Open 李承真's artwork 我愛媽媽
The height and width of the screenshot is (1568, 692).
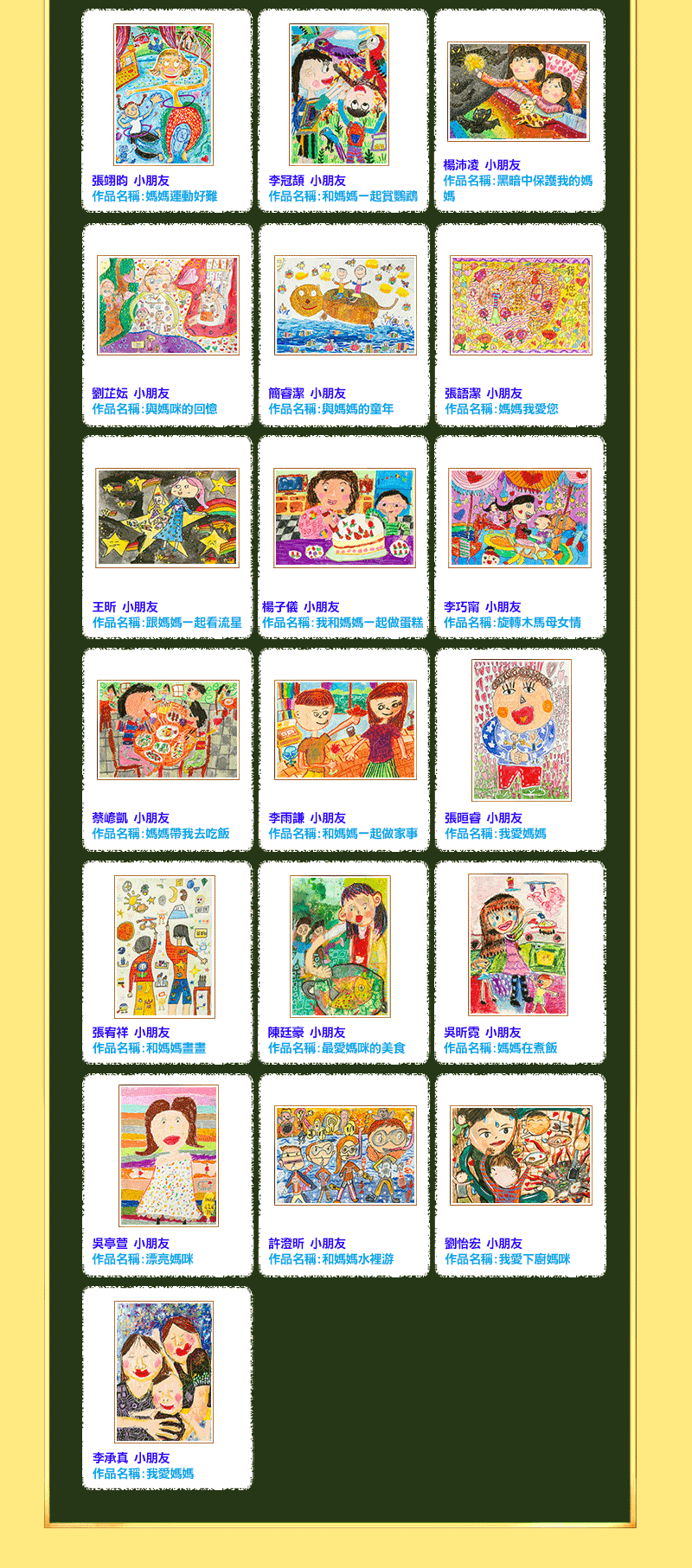point(163,1372)
